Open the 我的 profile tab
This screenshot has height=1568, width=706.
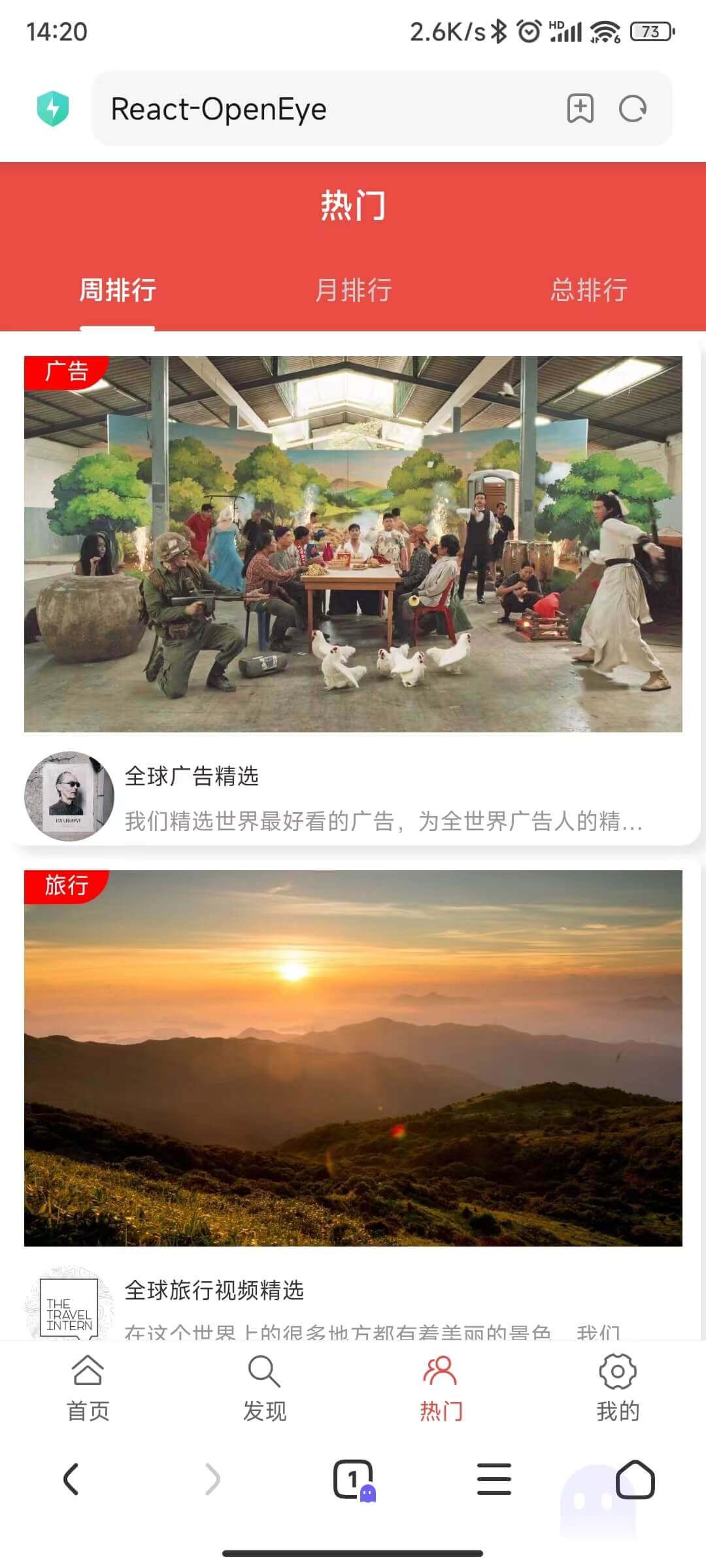click(618, 1386)
